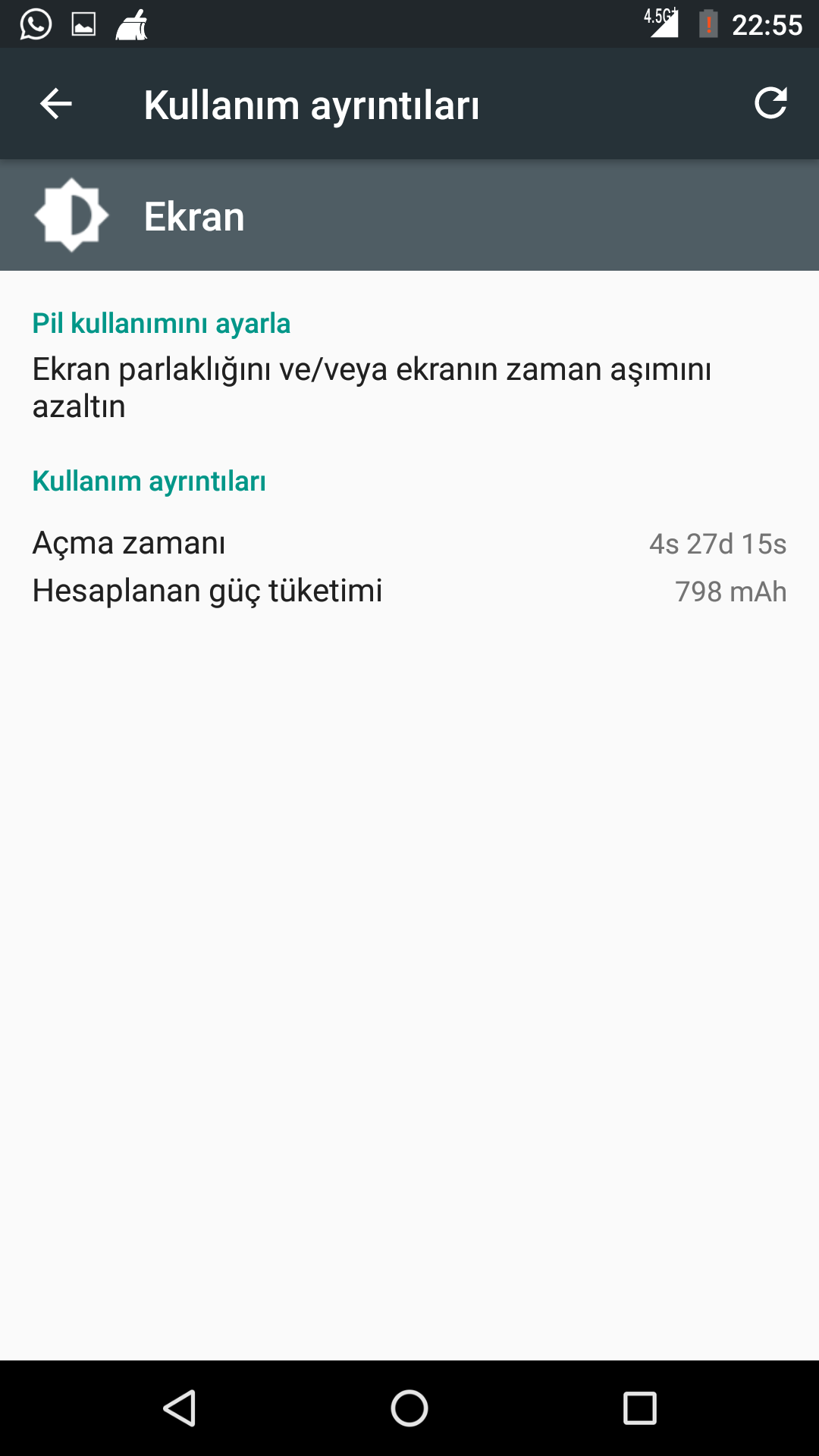This screenshot has width=819, height=1456.
Task: Go back from Kullanım ayrıntıları
Action: pos(55,104)
